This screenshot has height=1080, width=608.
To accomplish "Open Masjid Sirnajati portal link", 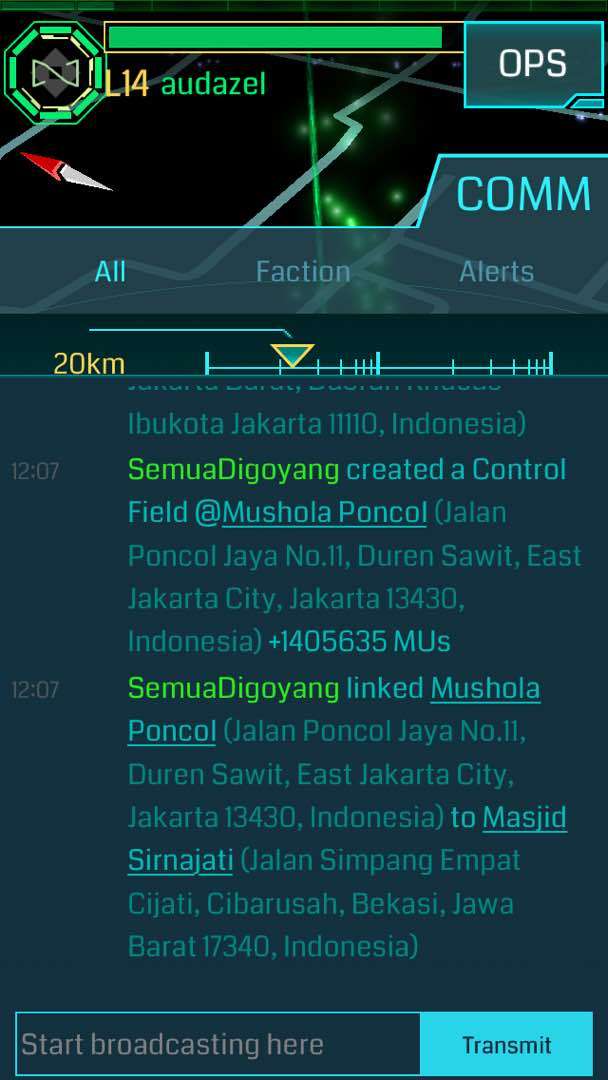I will [x=524, y=818].
